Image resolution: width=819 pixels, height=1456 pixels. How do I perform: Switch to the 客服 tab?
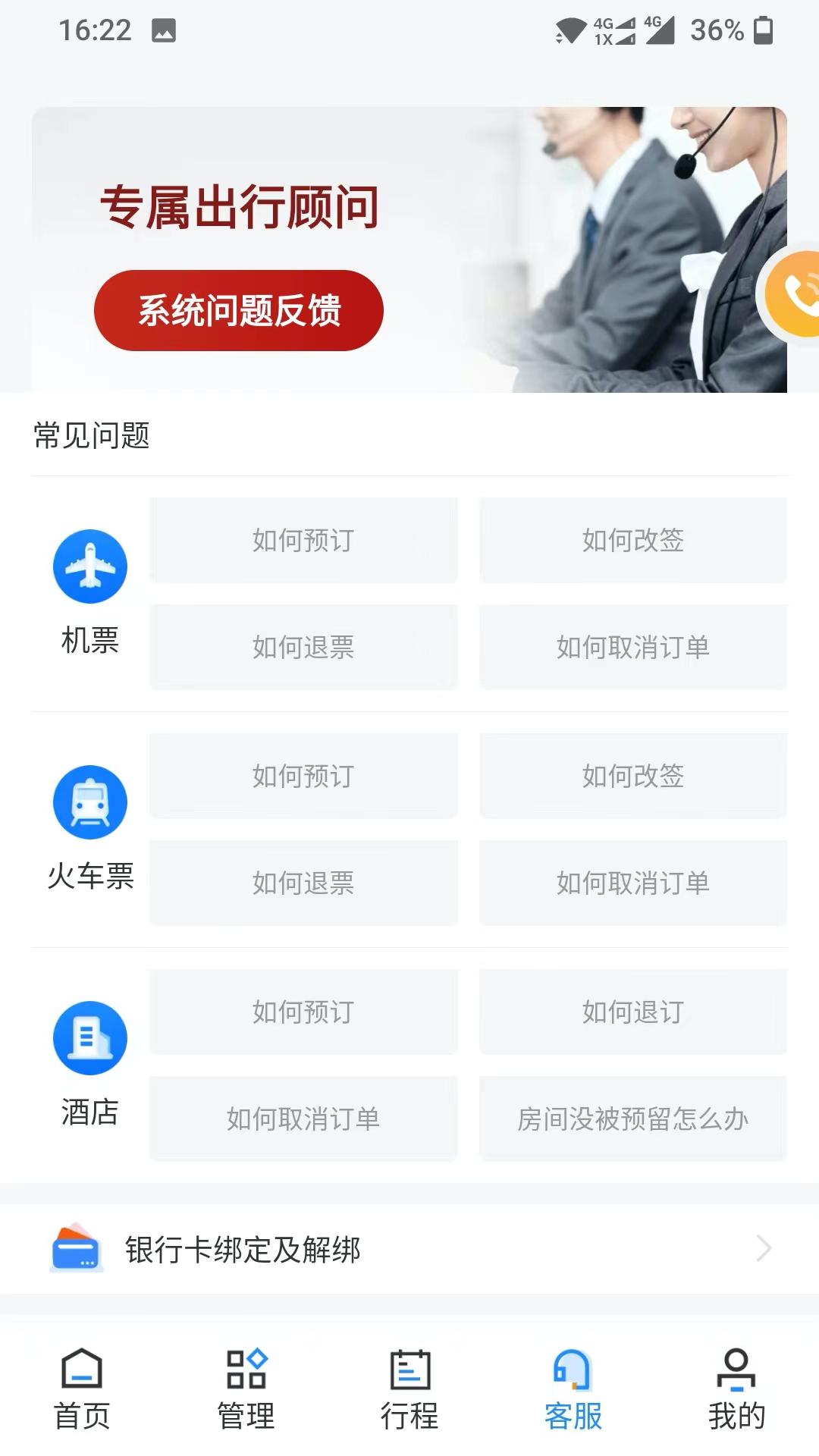pos(573,1395)
